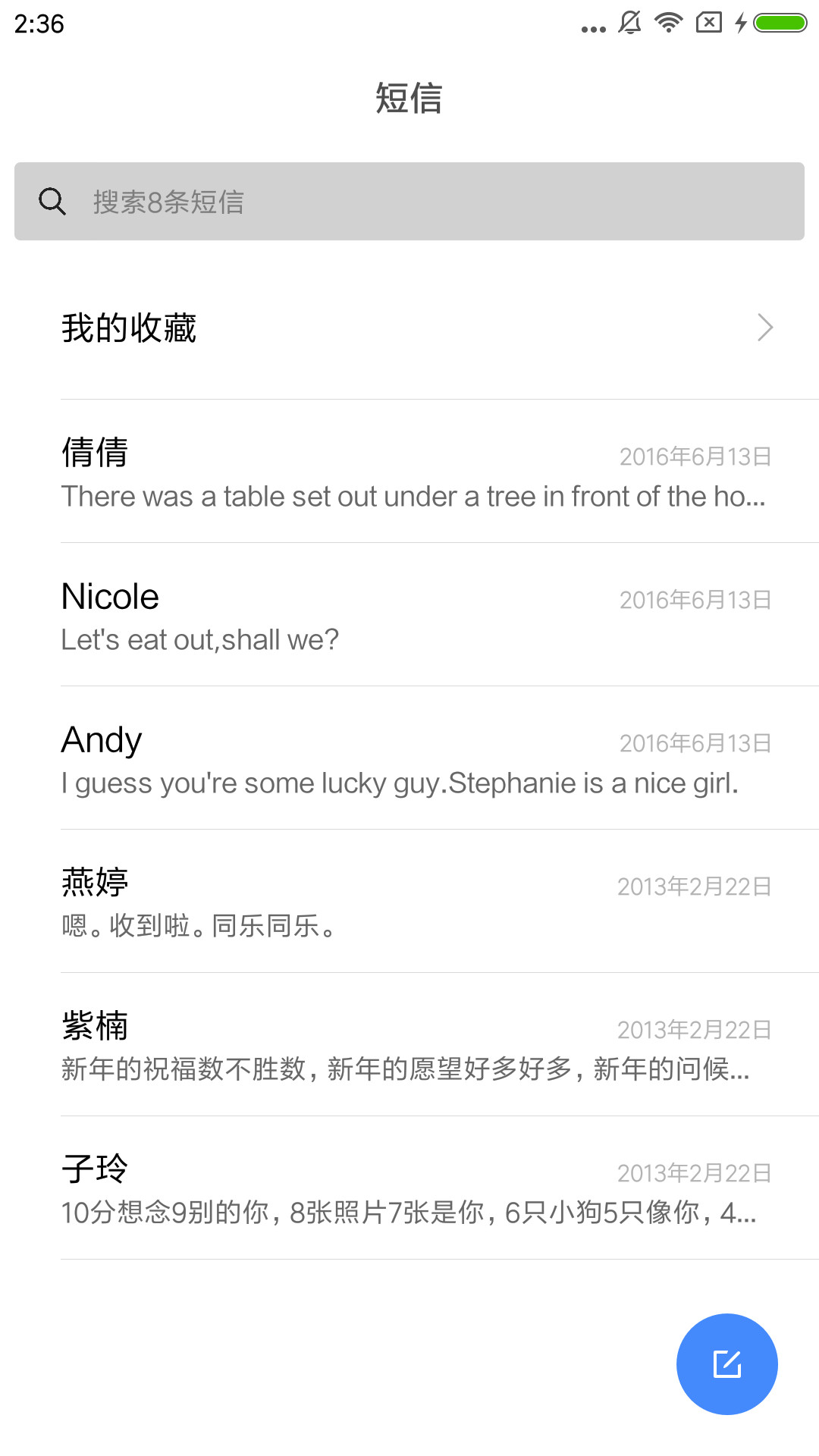
Task: Open the conversation with 倩倩
Action: (409, 472)
